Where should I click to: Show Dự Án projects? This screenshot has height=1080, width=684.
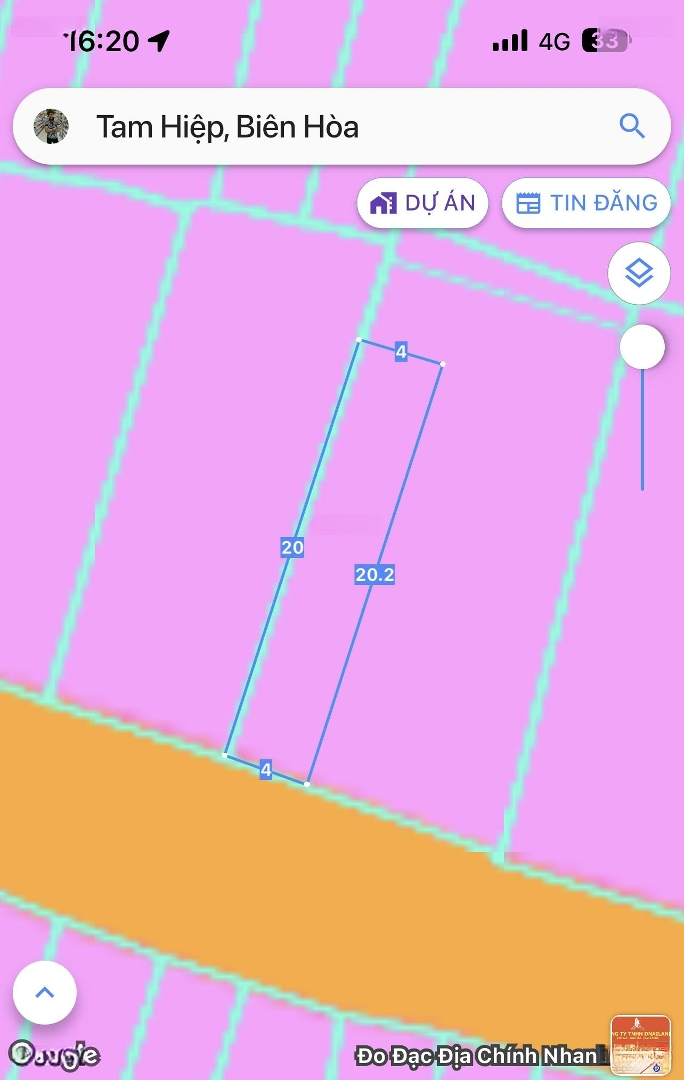(422, 203)
